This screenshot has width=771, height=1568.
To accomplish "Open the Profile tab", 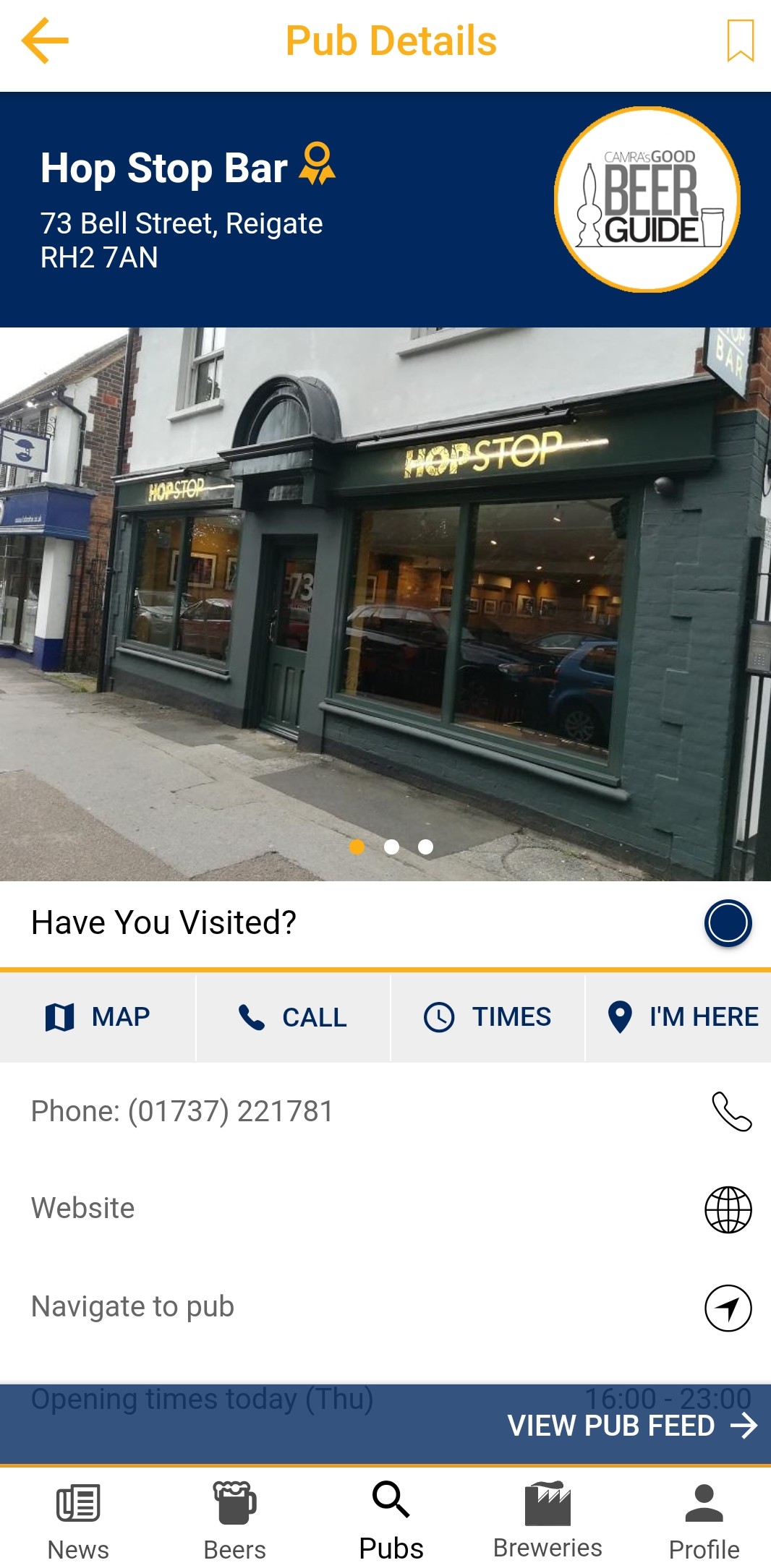I will (x=704, y=1518).
